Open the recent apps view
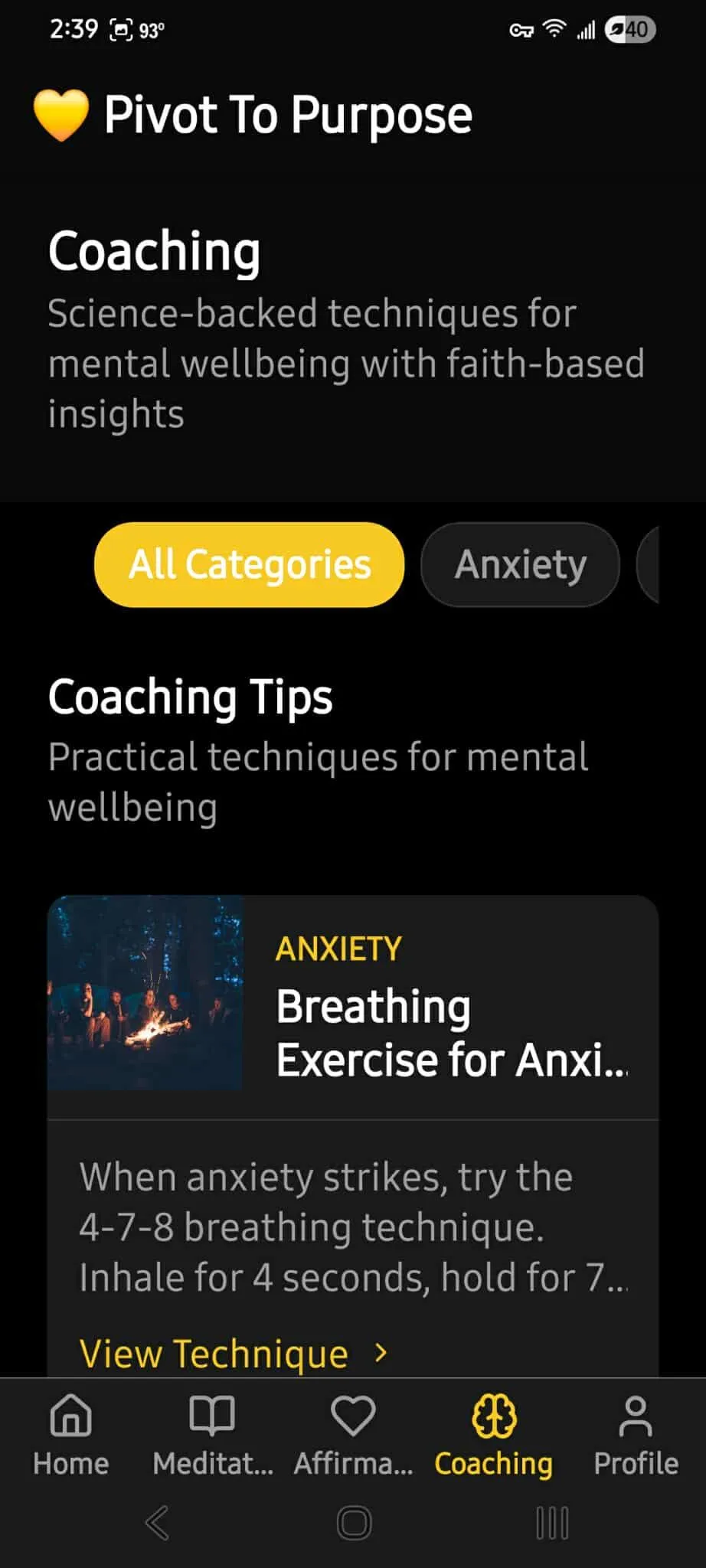This screenshot has width=706, height=1568. click(552, 1523)
